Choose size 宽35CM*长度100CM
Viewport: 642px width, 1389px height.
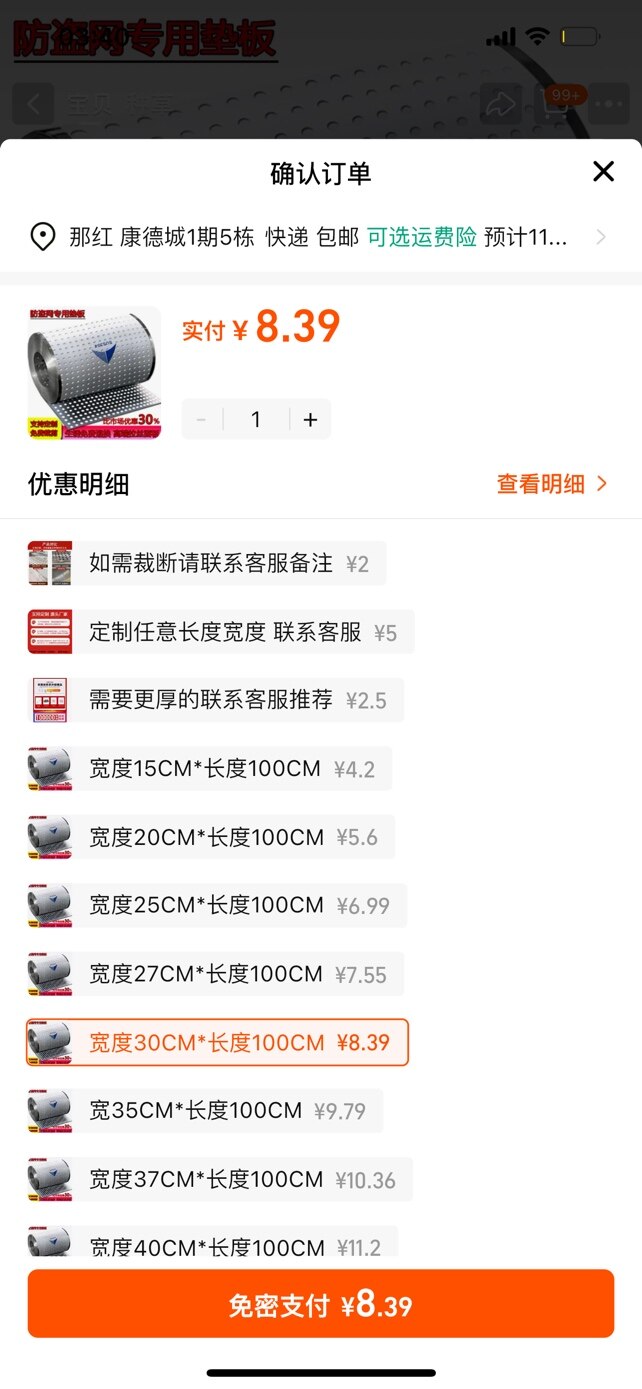pyautogui.click(x=207, y=1111)
